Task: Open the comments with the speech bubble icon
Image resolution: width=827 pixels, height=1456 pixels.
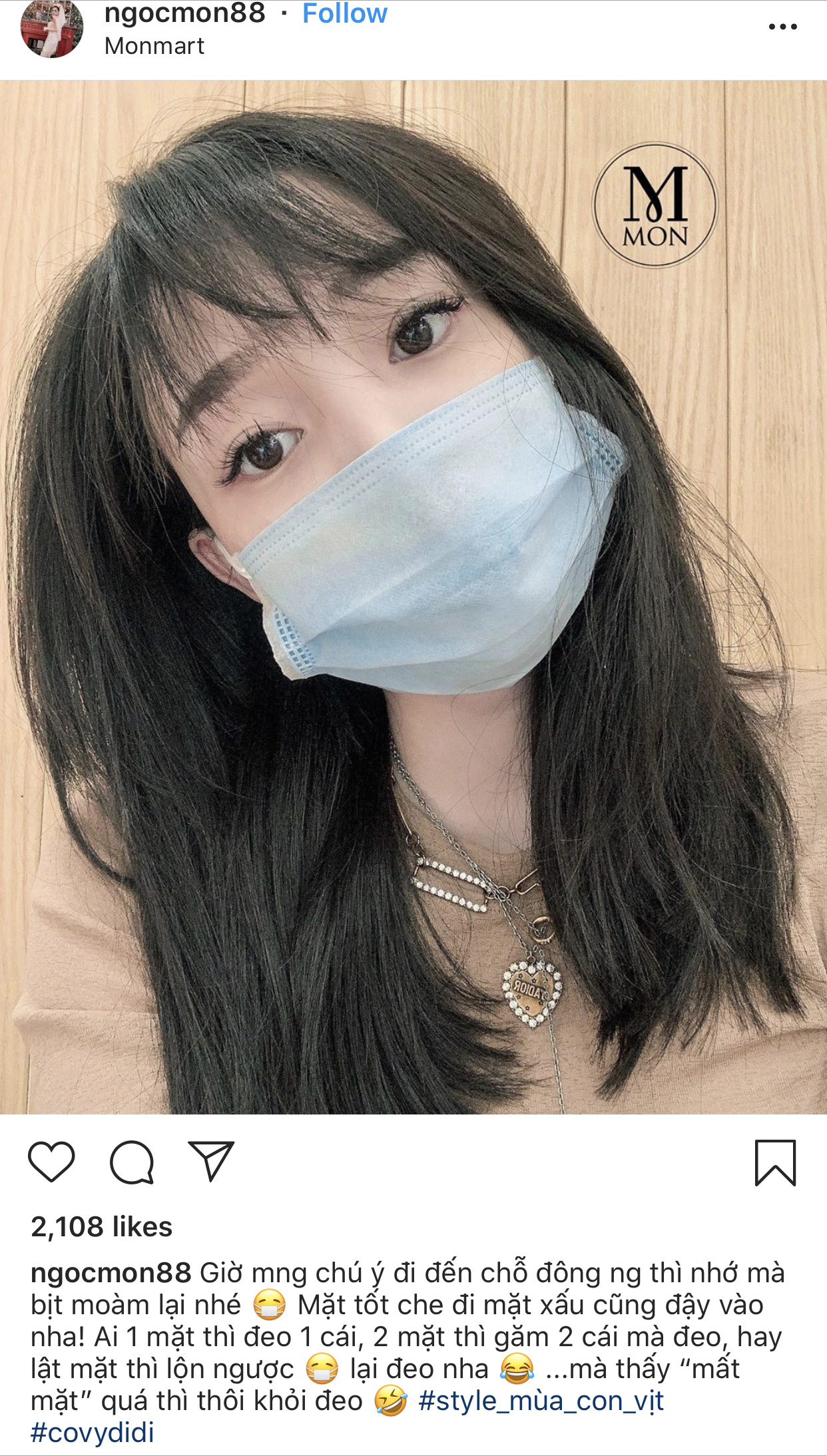Action: point(132,1162)
